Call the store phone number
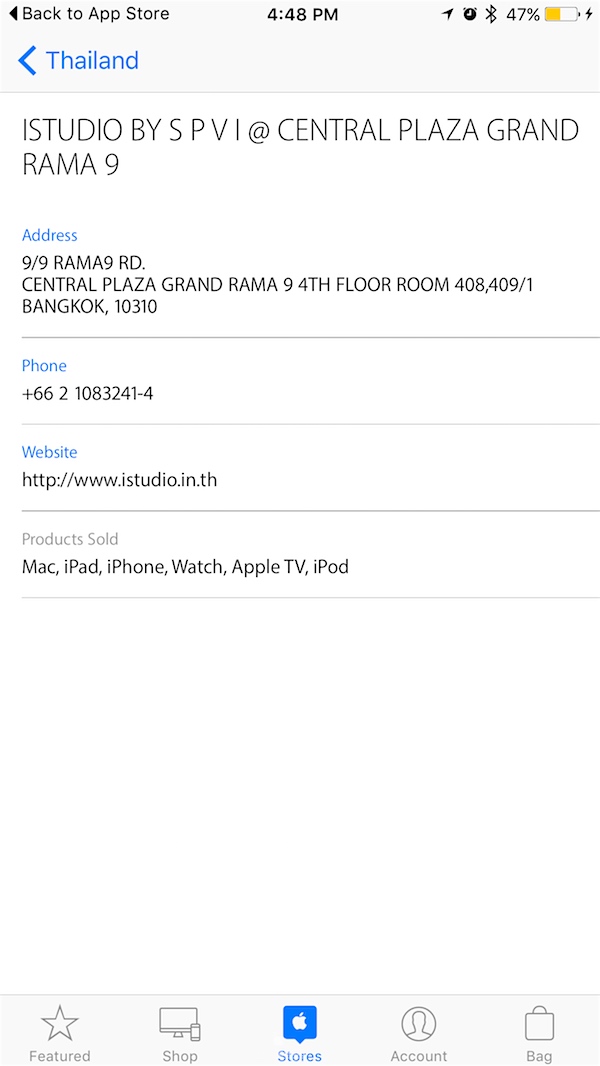The width and height of the screenshot is (600, 1066). [x=88, y=394]
